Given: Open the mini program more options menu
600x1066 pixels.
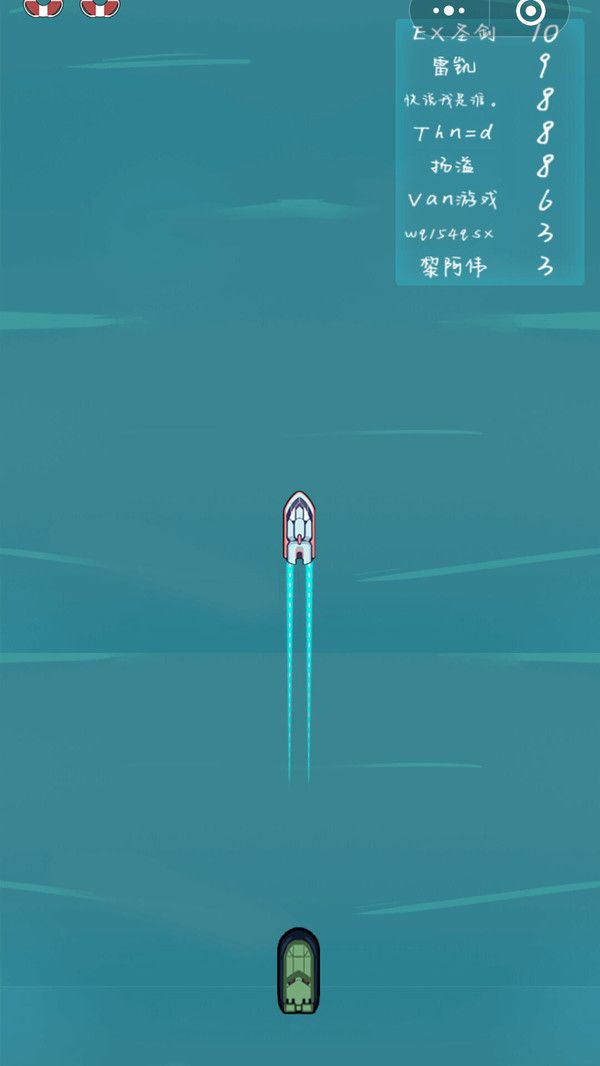Looking at the screenshot, I should pyautogui.click(x=449, y=11).
